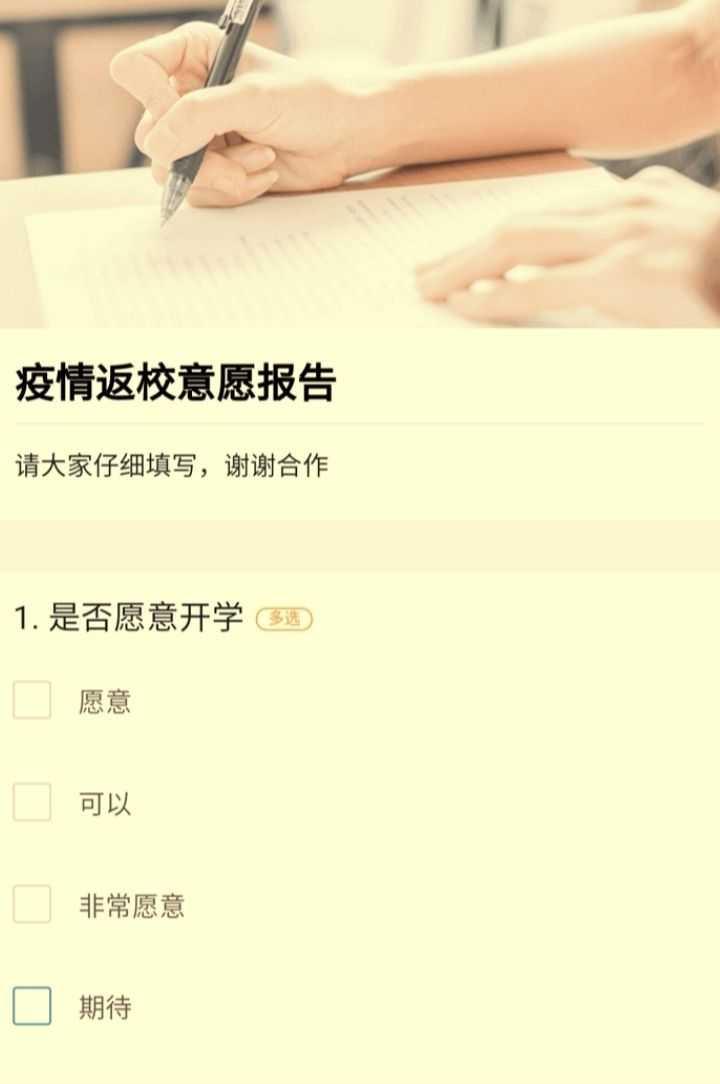Tick the 非常愿意 checkbox
This screenshot has height=1084, width=720.
point(32,904)
